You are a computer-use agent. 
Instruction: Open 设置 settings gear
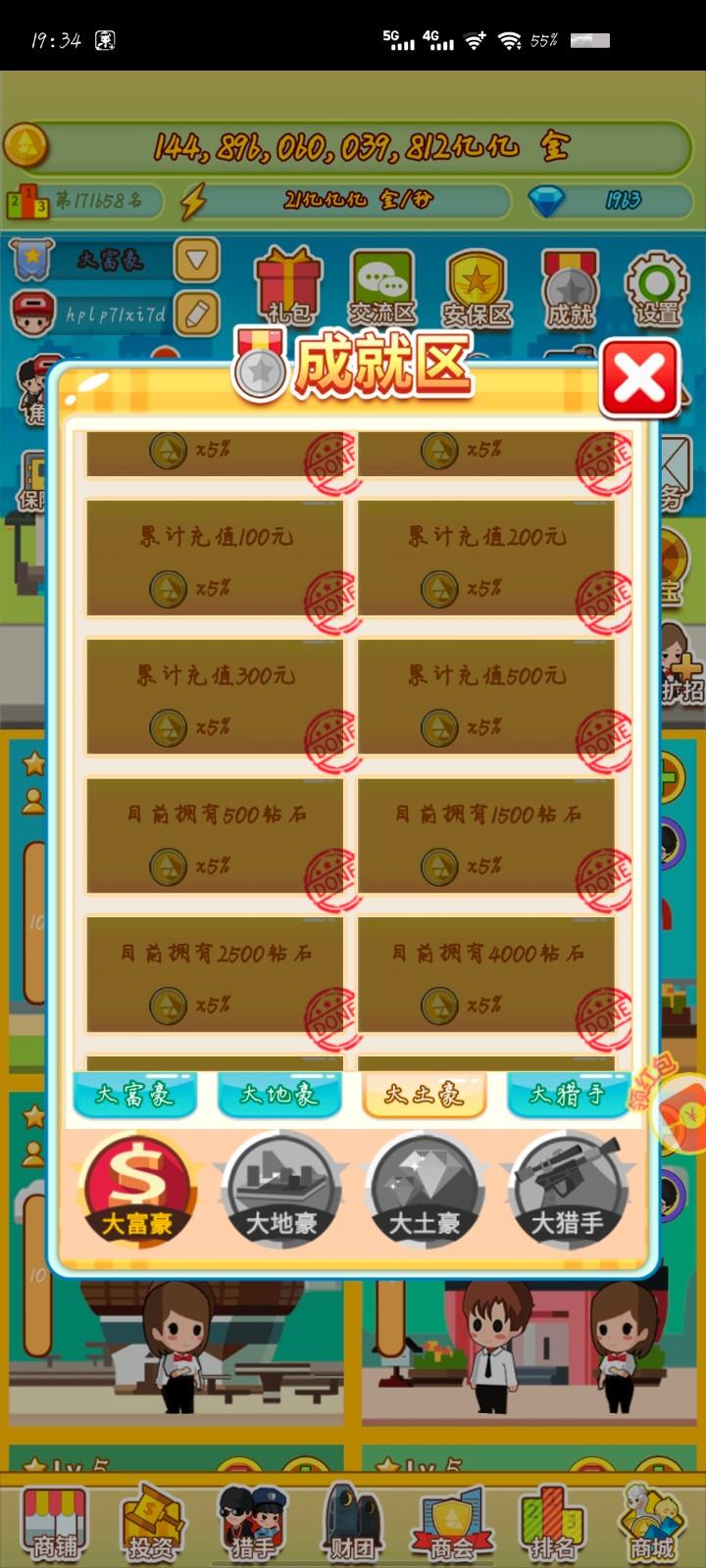tap(656, 286)
